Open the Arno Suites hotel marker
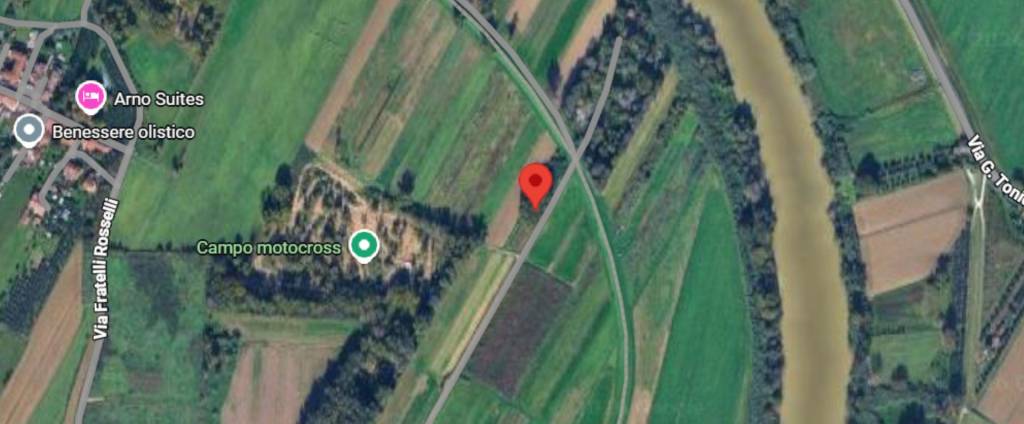The height and width of the screenshot is (424, 1024). [91, 97]
